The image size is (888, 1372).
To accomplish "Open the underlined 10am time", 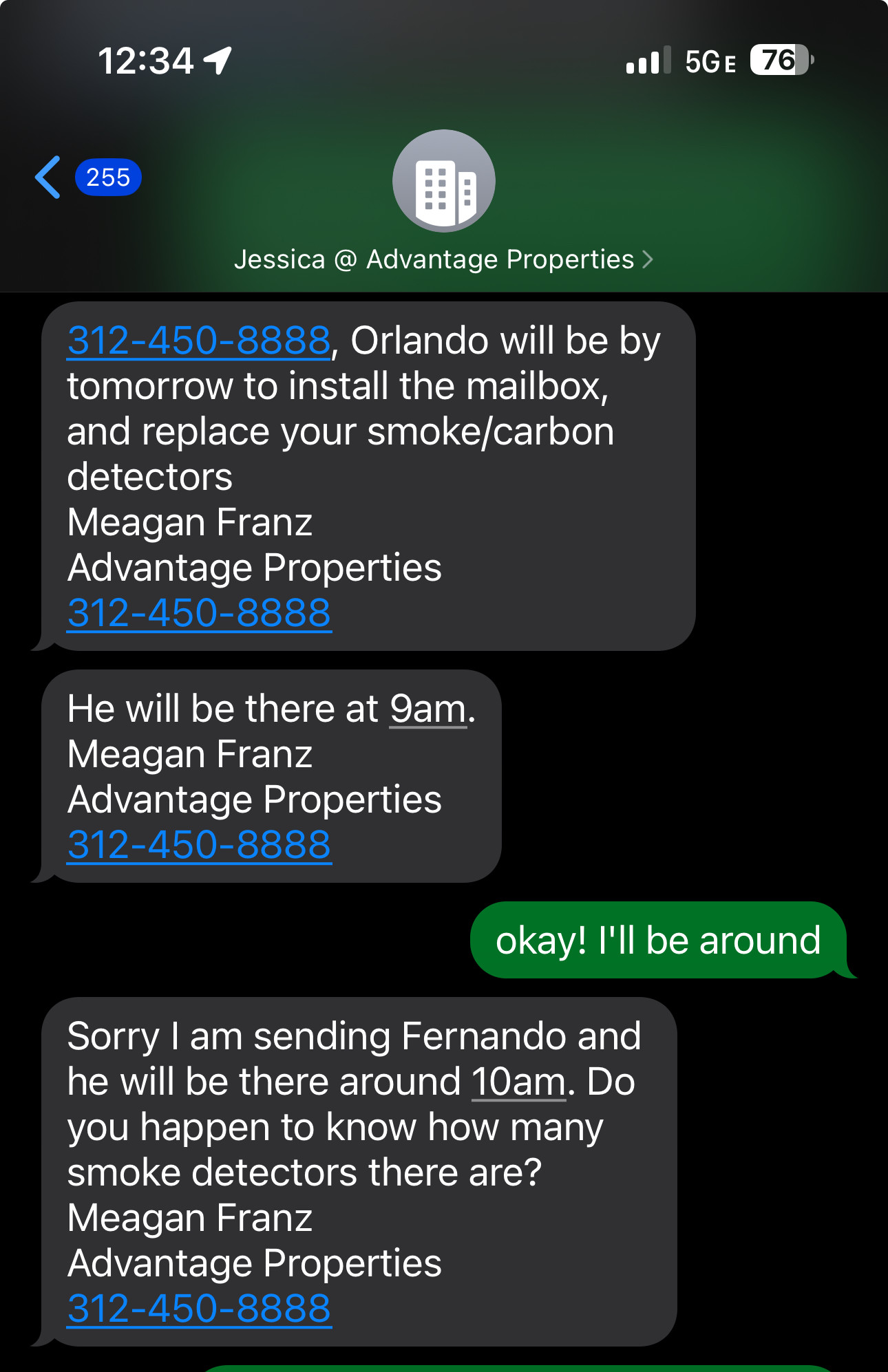I will pyautogui.click(x=518, y=1082).
